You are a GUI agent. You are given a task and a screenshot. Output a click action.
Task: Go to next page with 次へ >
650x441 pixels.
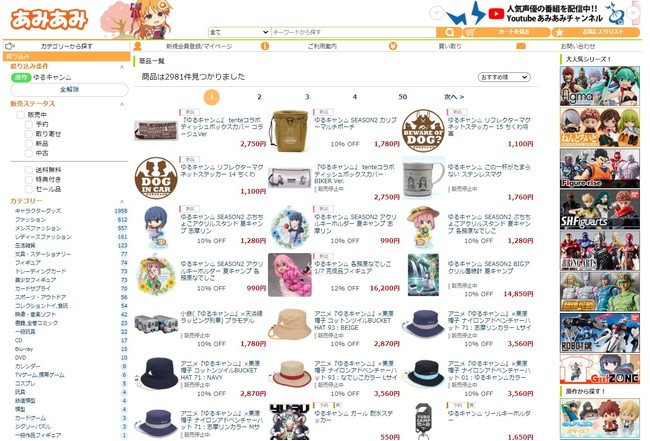point(454,97)
